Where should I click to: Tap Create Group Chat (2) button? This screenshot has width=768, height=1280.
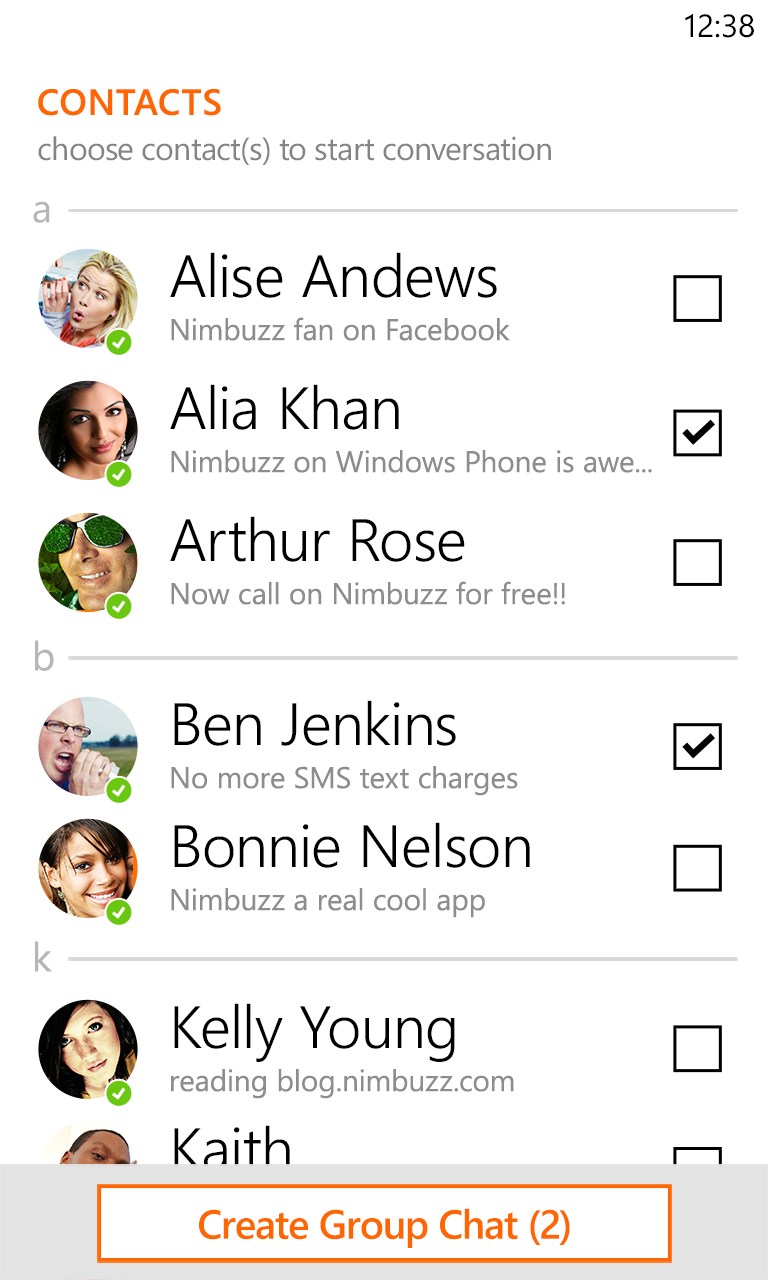point(384,1224)
